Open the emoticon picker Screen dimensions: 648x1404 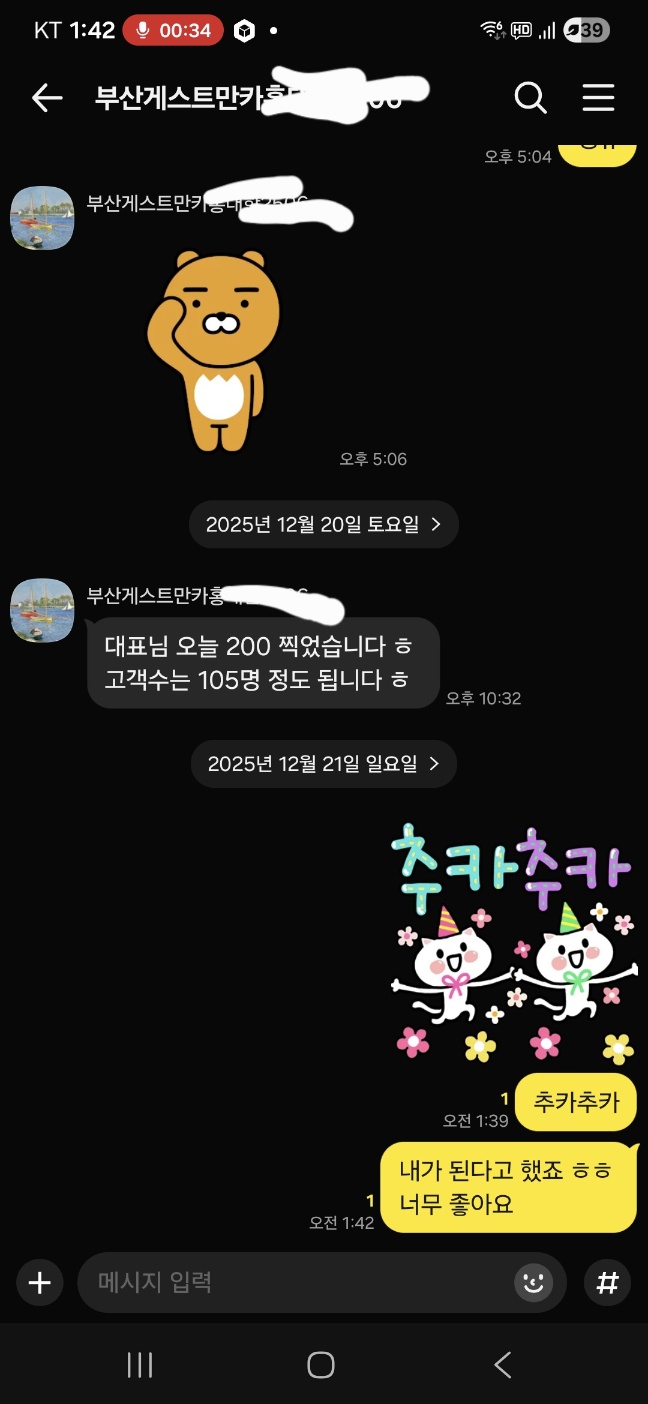pos(534,1283)
